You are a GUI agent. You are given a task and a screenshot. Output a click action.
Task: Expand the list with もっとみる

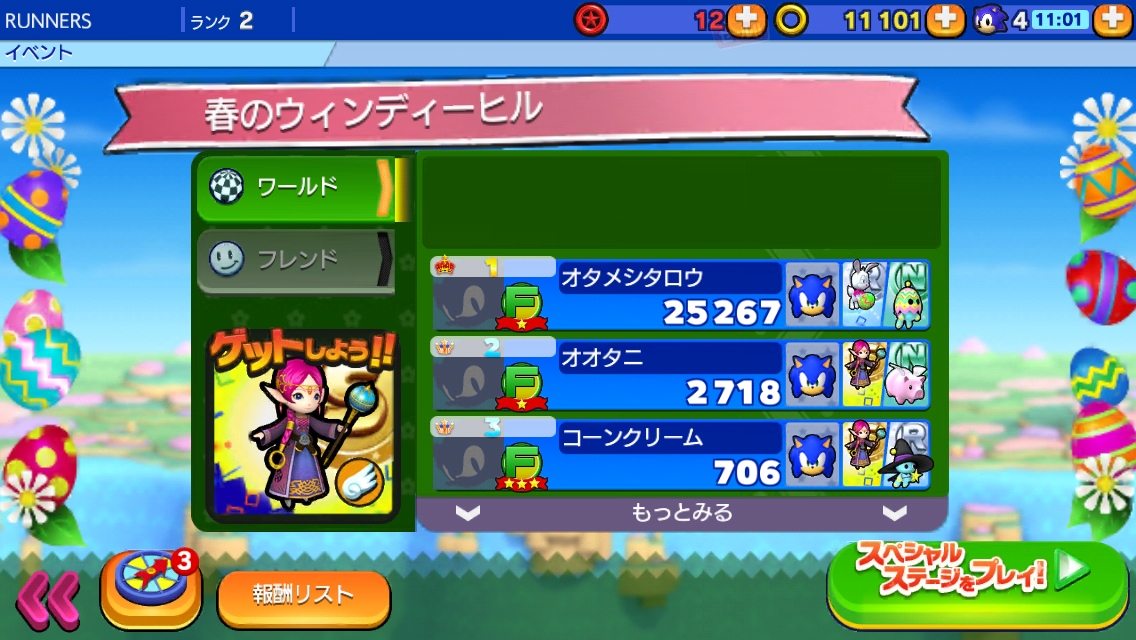pyautogui.click(x=682, y=513)
